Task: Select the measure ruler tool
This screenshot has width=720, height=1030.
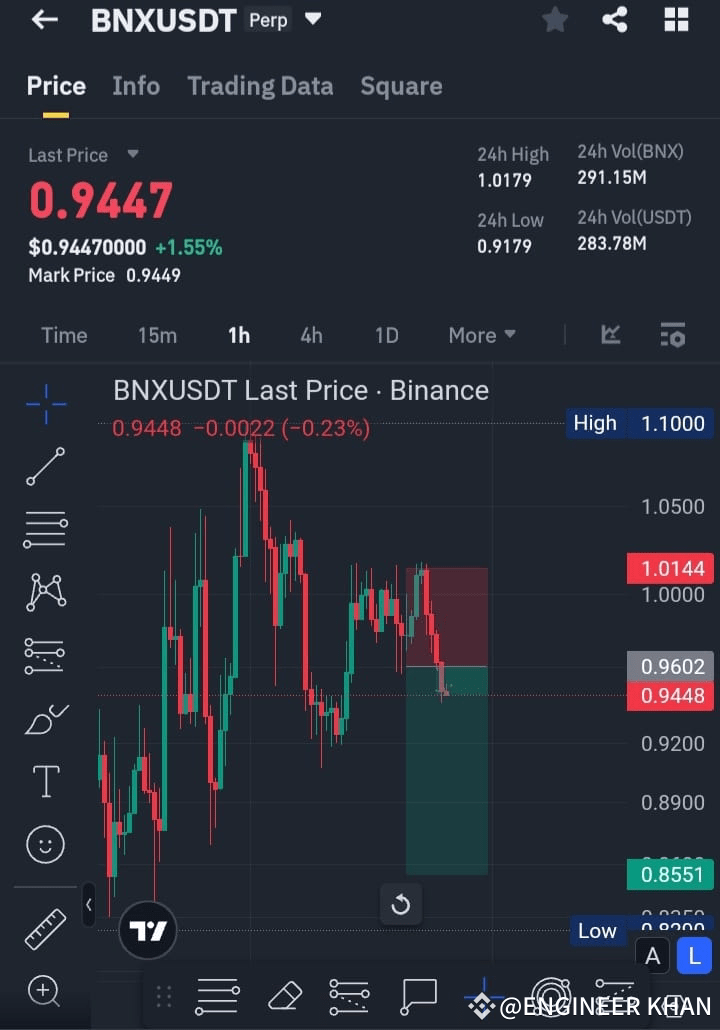Action: tap(44, 928)
